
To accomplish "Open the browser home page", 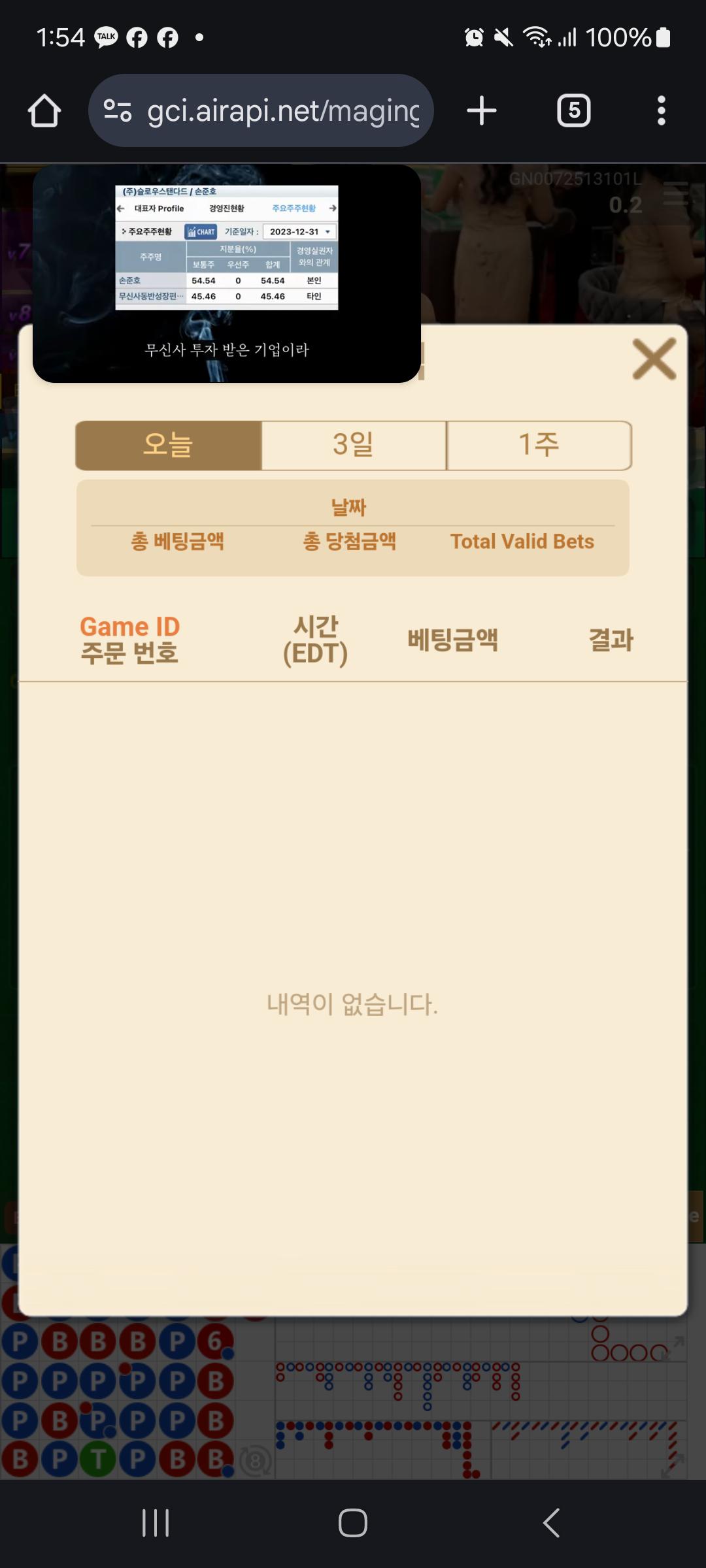I will tap(44, 111).
